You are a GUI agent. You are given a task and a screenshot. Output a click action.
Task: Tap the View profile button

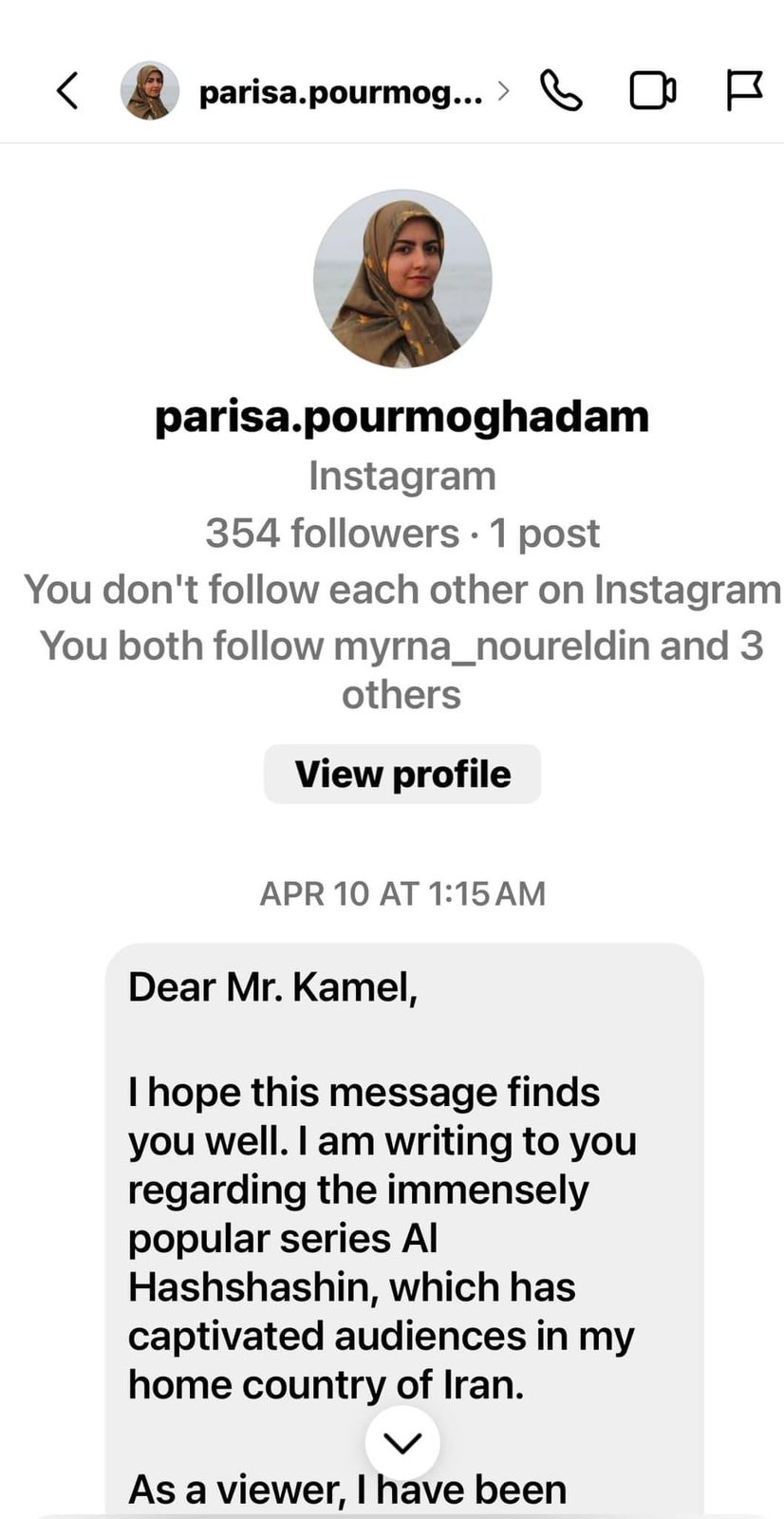coord(402,774)
